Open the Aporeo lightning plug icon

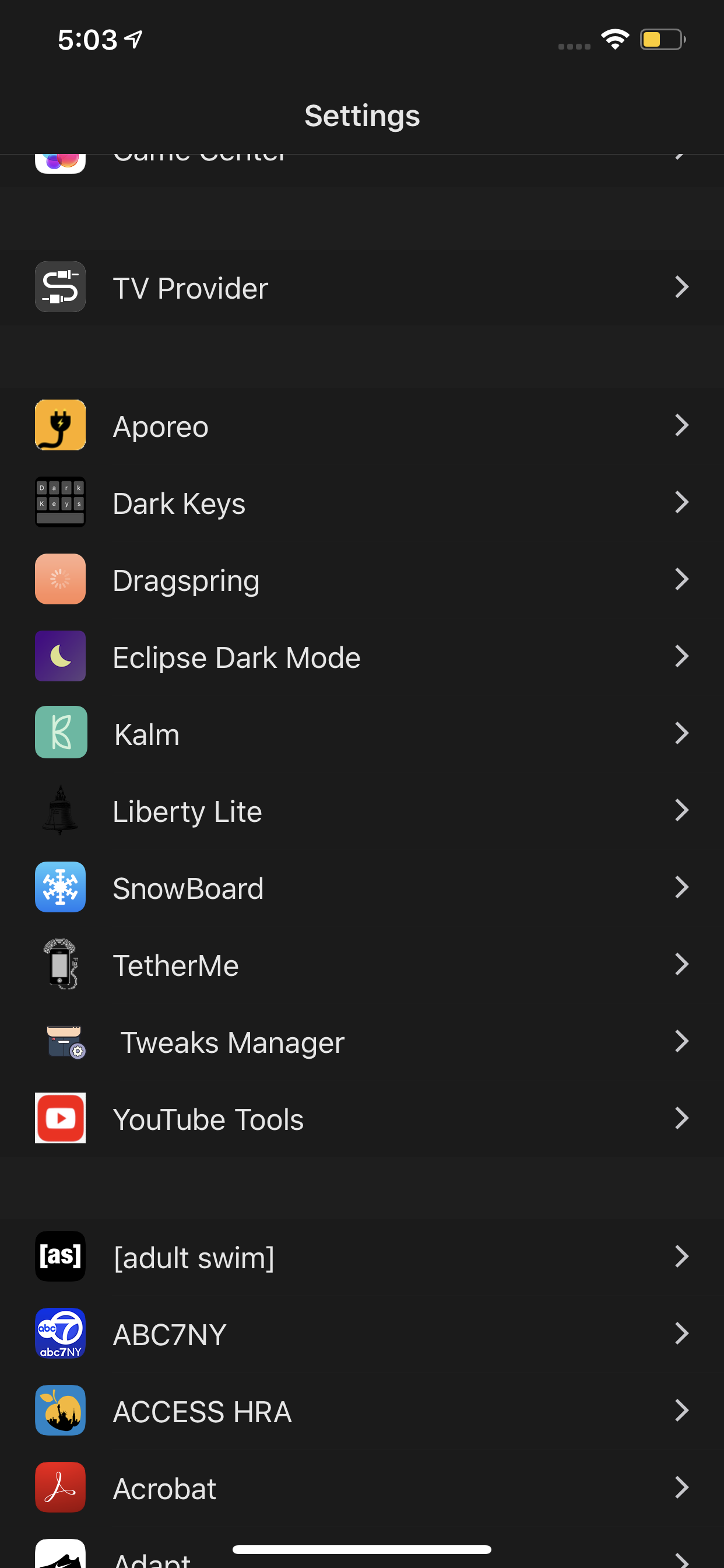point(60,425)
